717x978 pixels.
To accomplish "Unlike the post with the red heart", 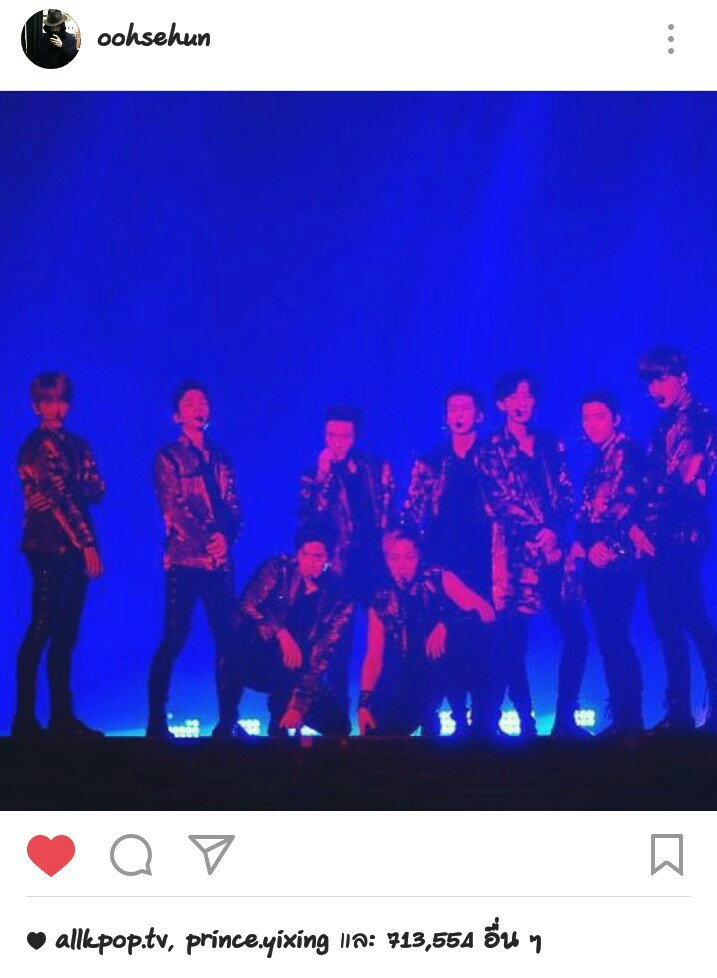I will tap(51, 855).
